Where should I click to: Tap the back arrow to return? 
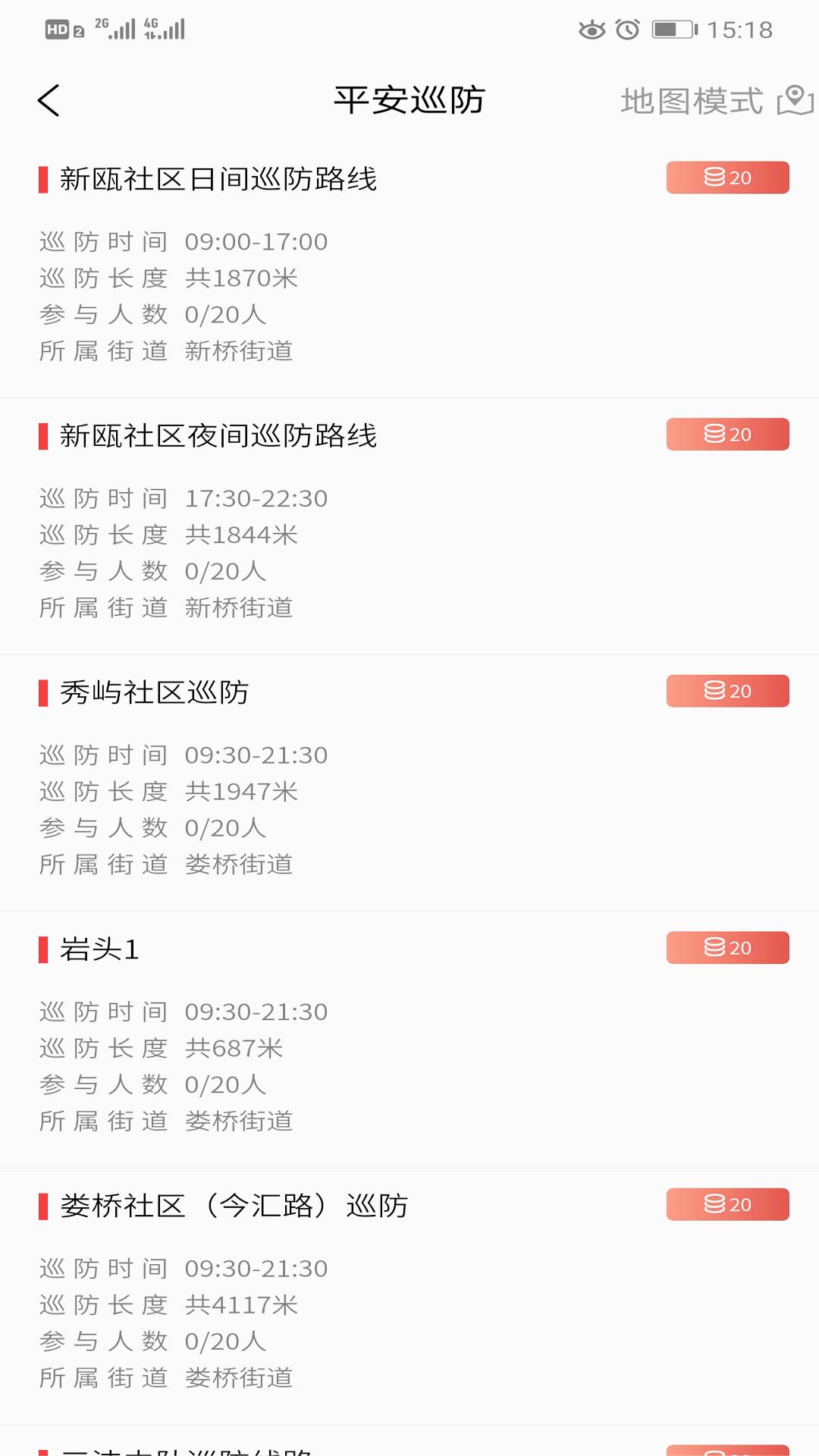coord(49,99)
